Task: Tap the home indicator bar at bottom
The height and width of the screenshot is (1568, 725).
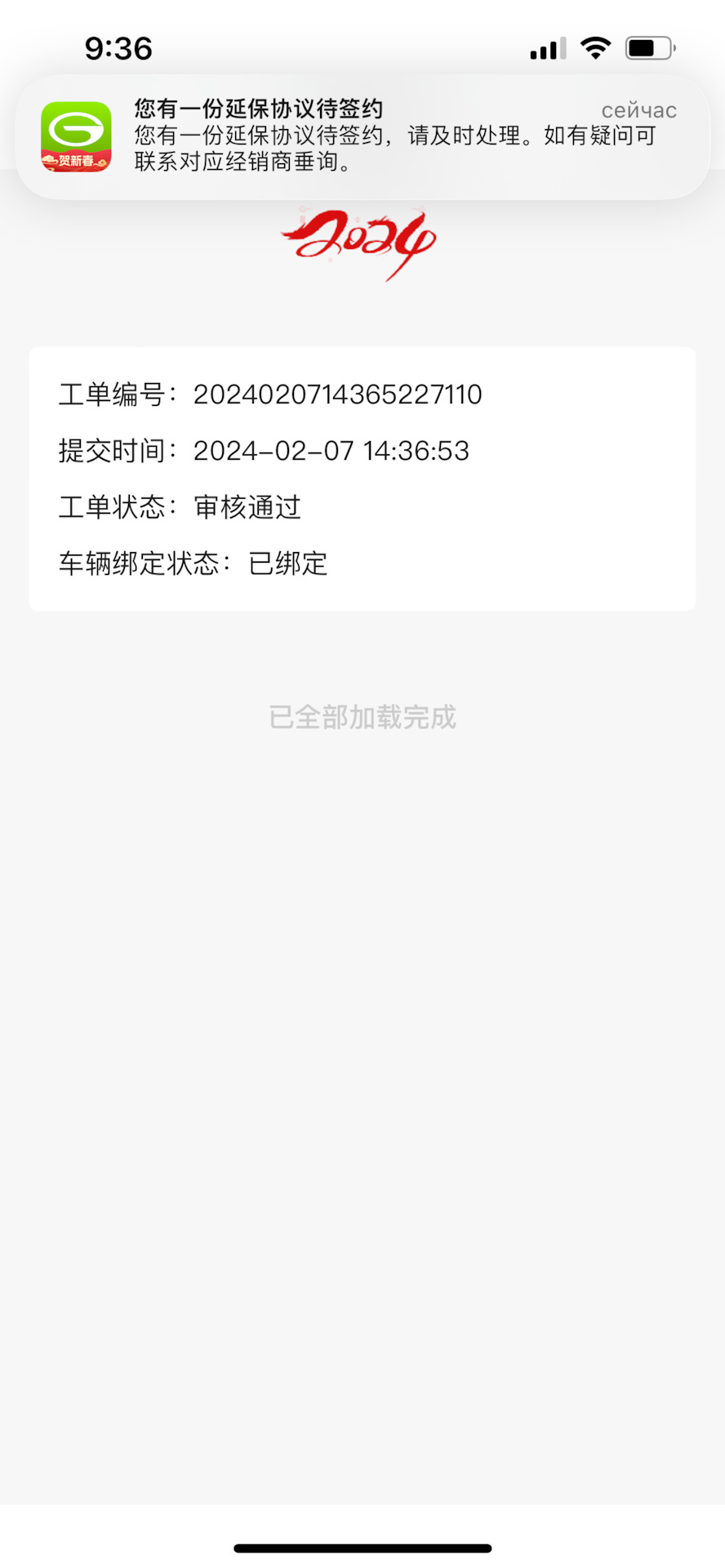Action: click(362, 1547)
